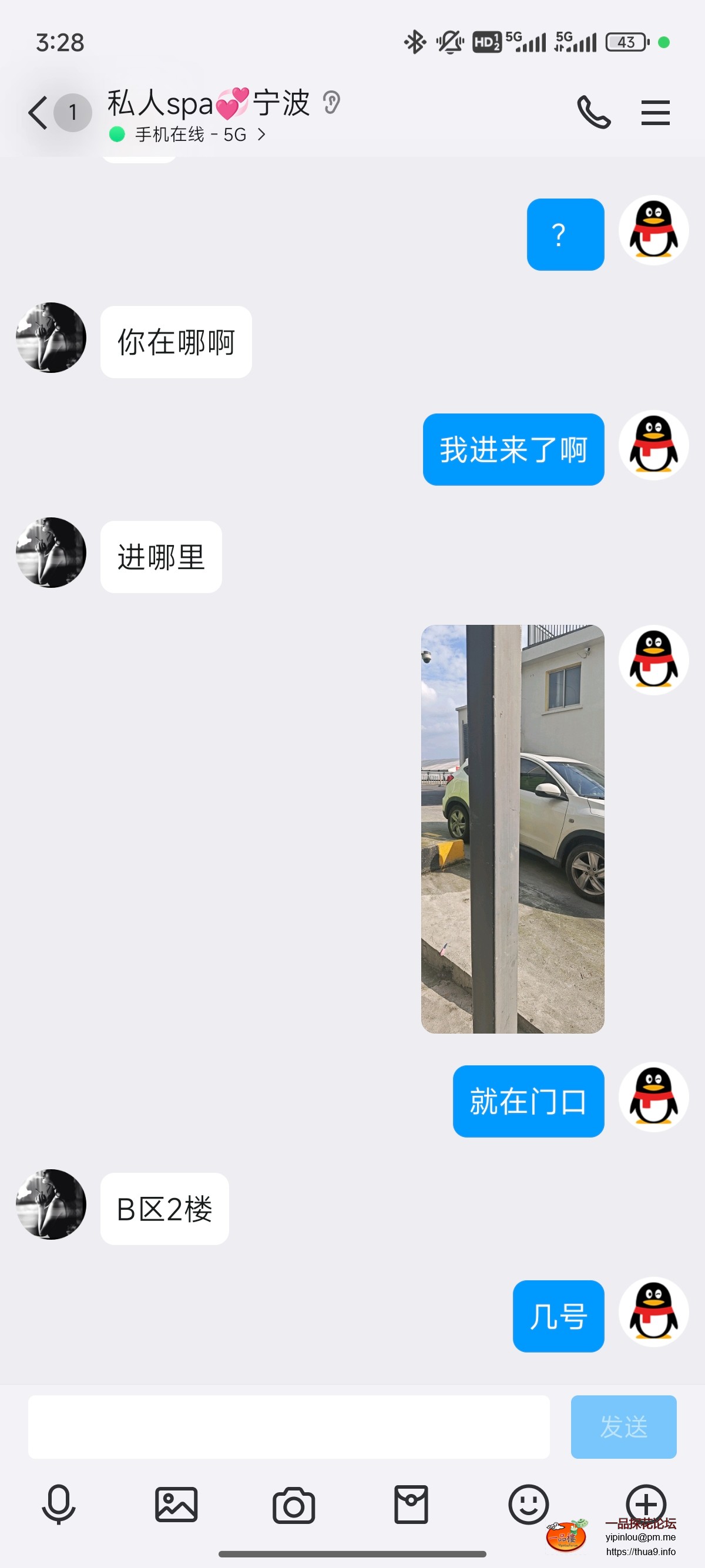Expand more attachment options with plus

tap(645, 1503)
